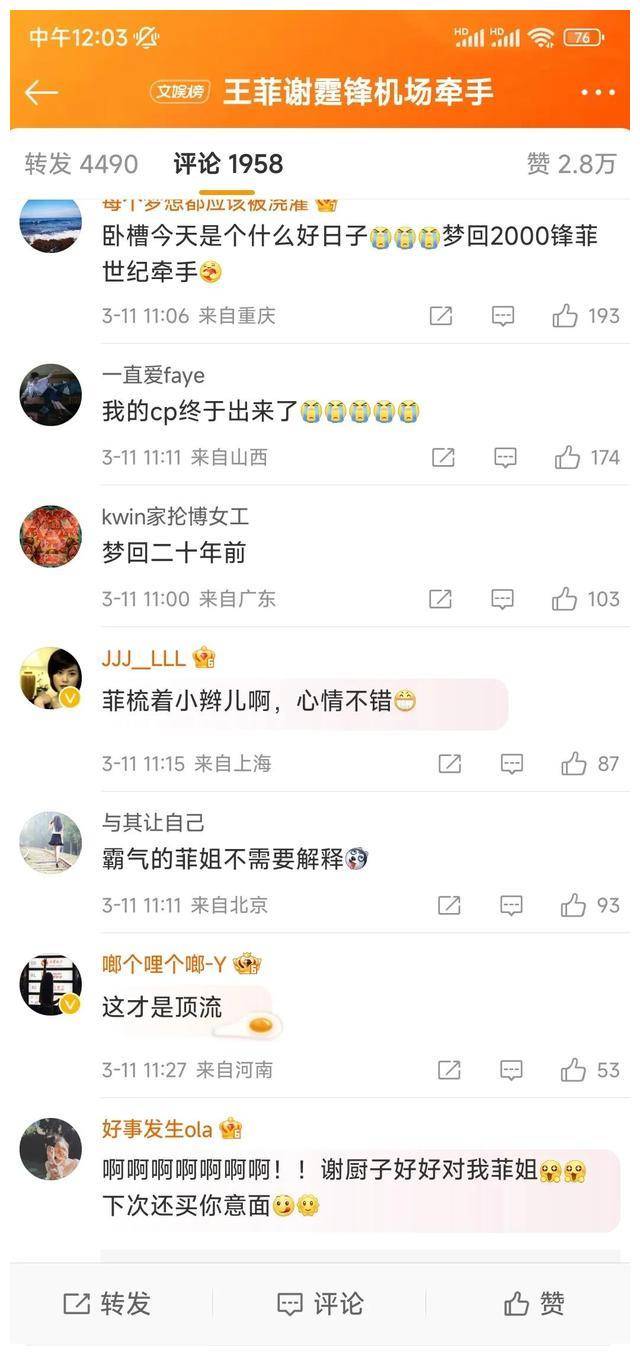Like the comment by 一直爱faye

pos(568,458)
